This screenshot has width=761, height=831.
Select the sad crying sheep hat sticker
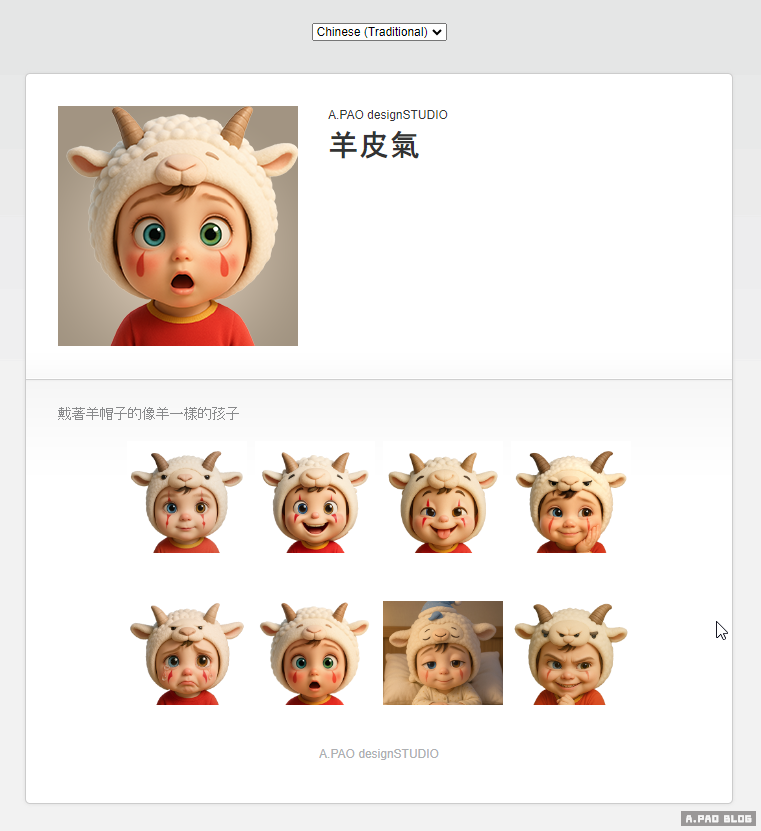coord(186,654)
